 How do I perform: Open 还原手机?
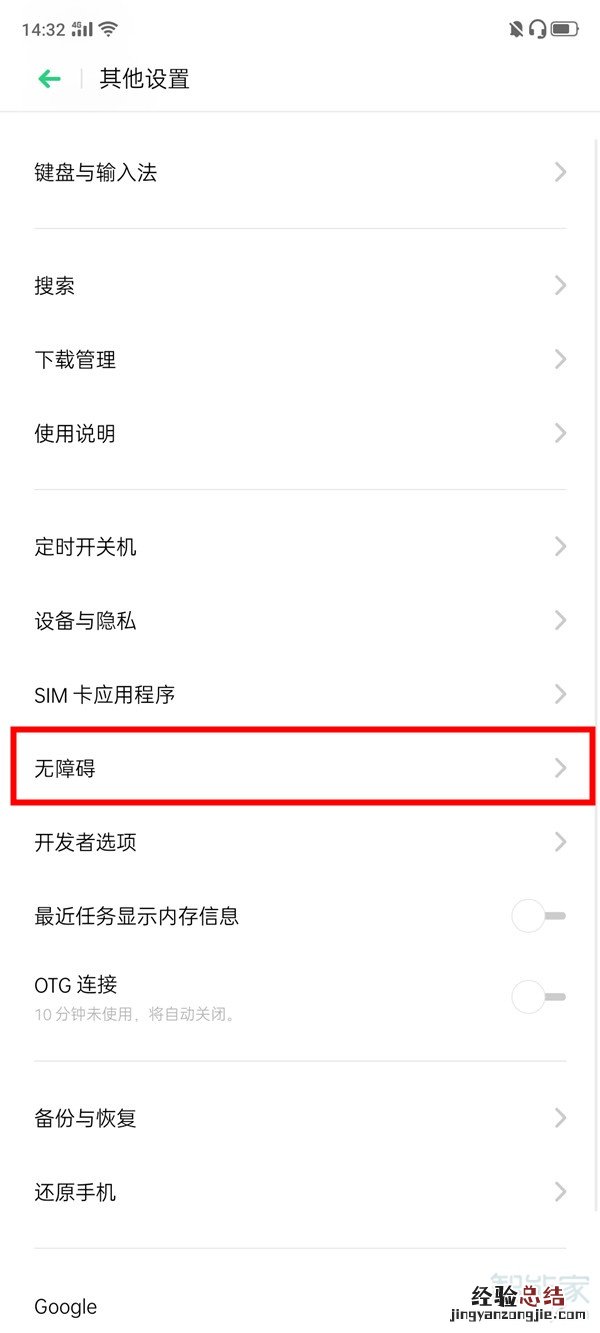click(x=300, y=1192)
